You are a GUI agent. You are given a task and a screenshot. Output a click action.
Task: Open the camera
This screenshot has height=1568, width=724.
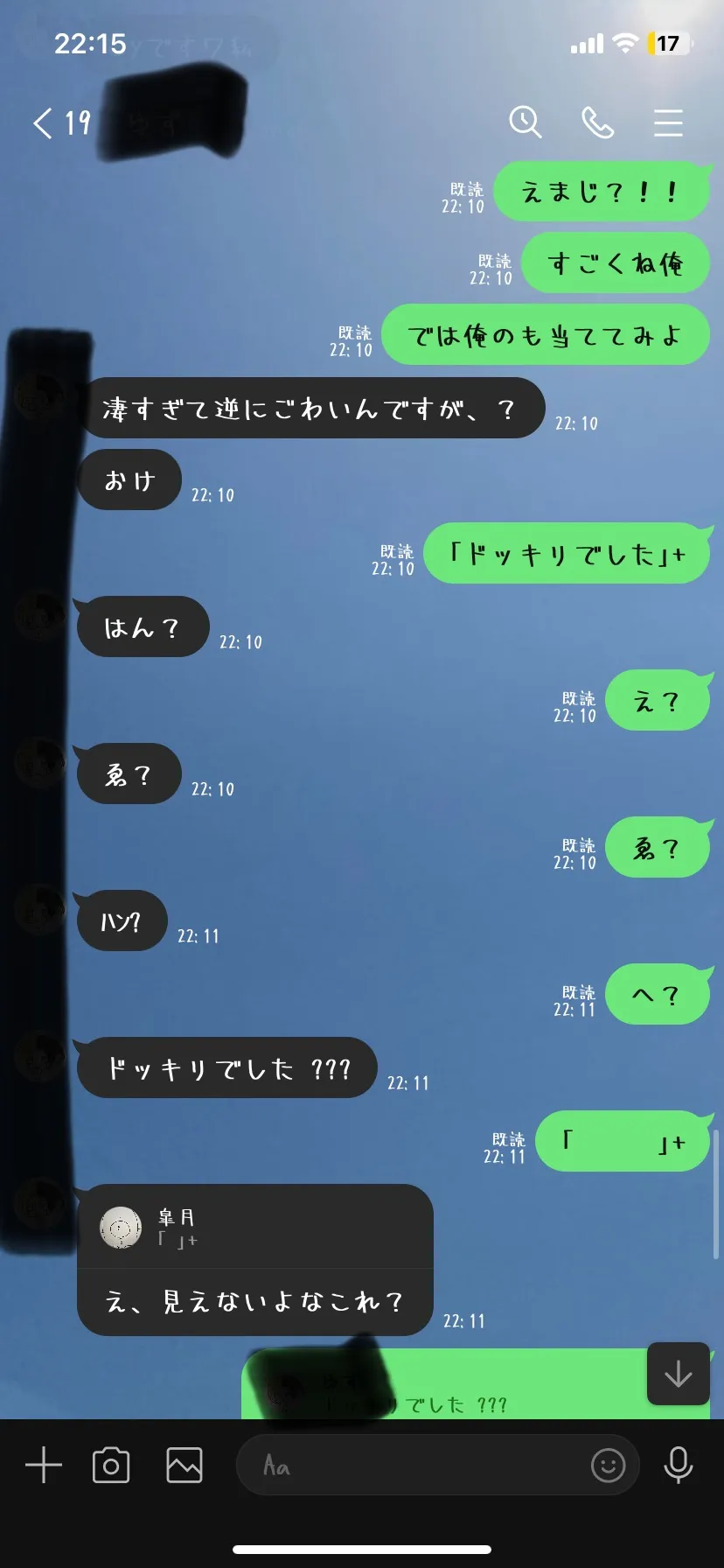111,1465
